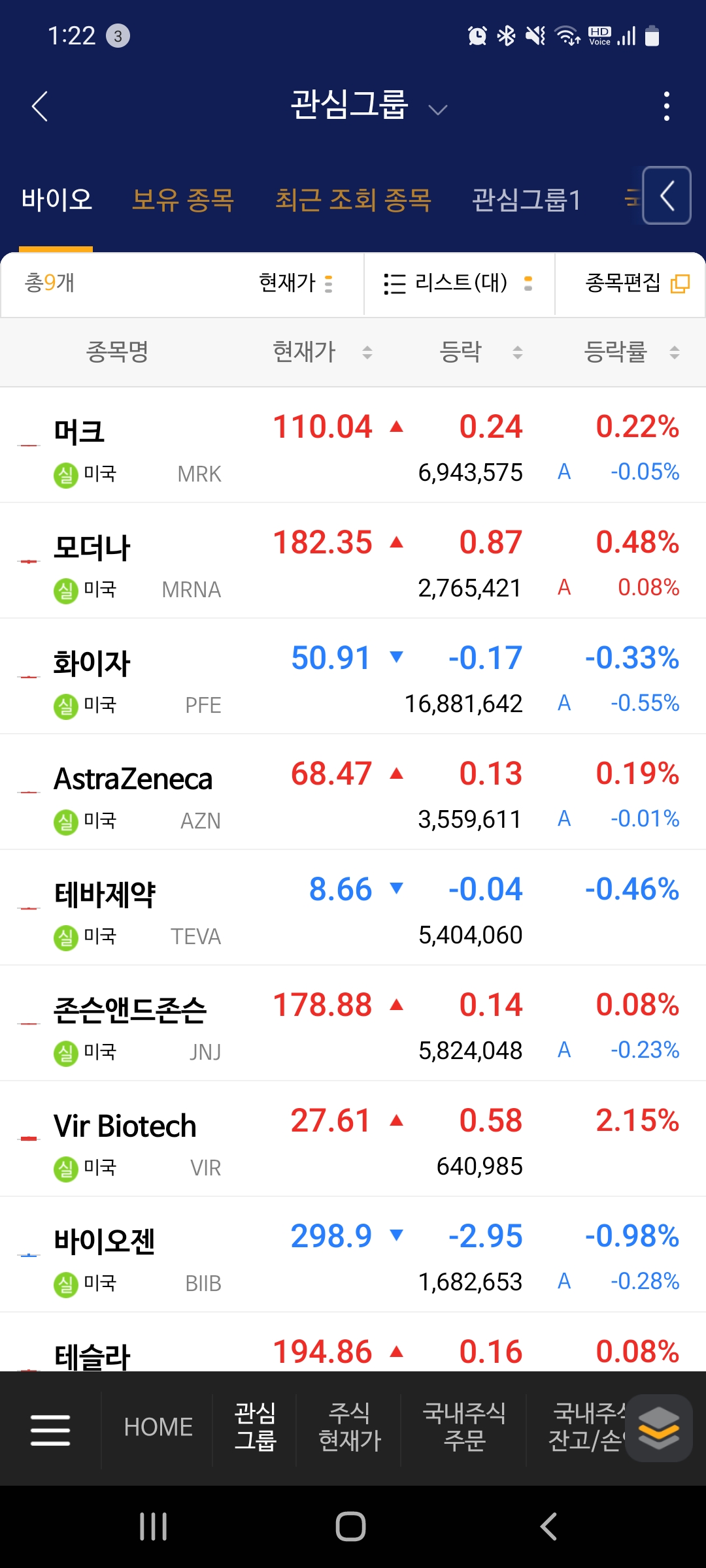Switch to the 최근 조회 종목 tab
Viewport: 706px width, 1568px height.
tap(353, 200)
